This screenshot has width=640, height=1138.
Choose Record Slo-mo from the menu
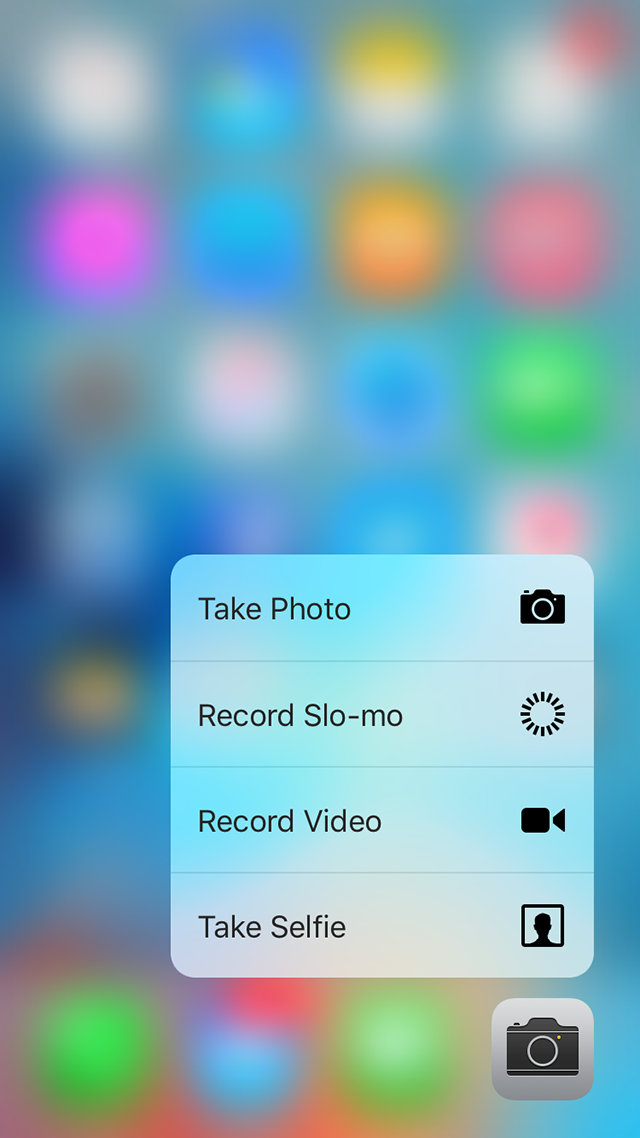click(381, 714)
